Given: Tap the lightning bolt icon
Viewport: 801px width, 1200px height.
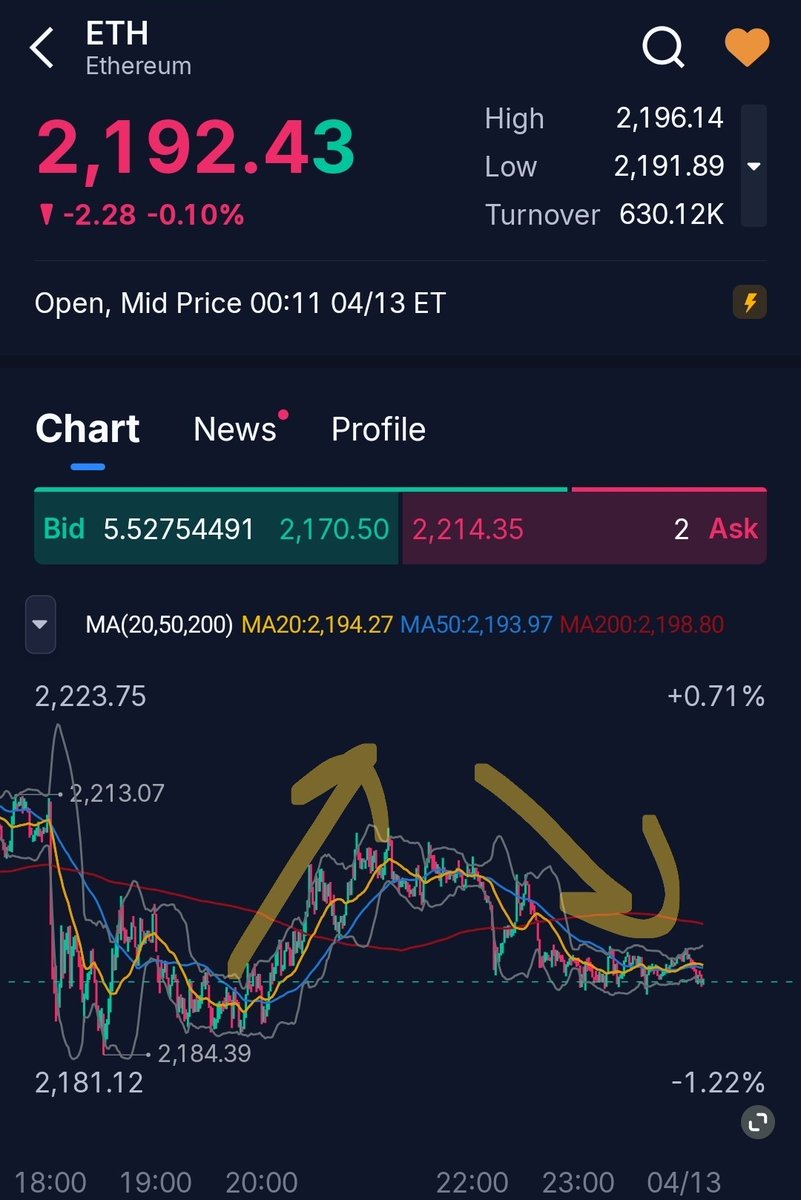Looking at the screenshot, I should pyautogui.click(x=750, y=302).
